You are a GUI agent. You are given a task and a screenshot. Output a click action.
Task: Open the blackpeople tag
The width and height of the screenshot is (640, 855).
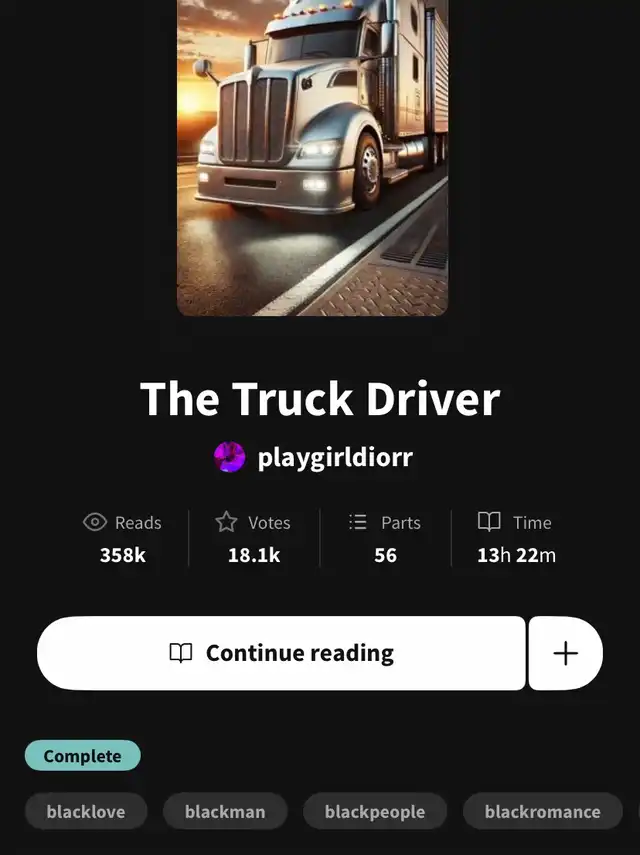pyautogui.click(x=375, y=811)
